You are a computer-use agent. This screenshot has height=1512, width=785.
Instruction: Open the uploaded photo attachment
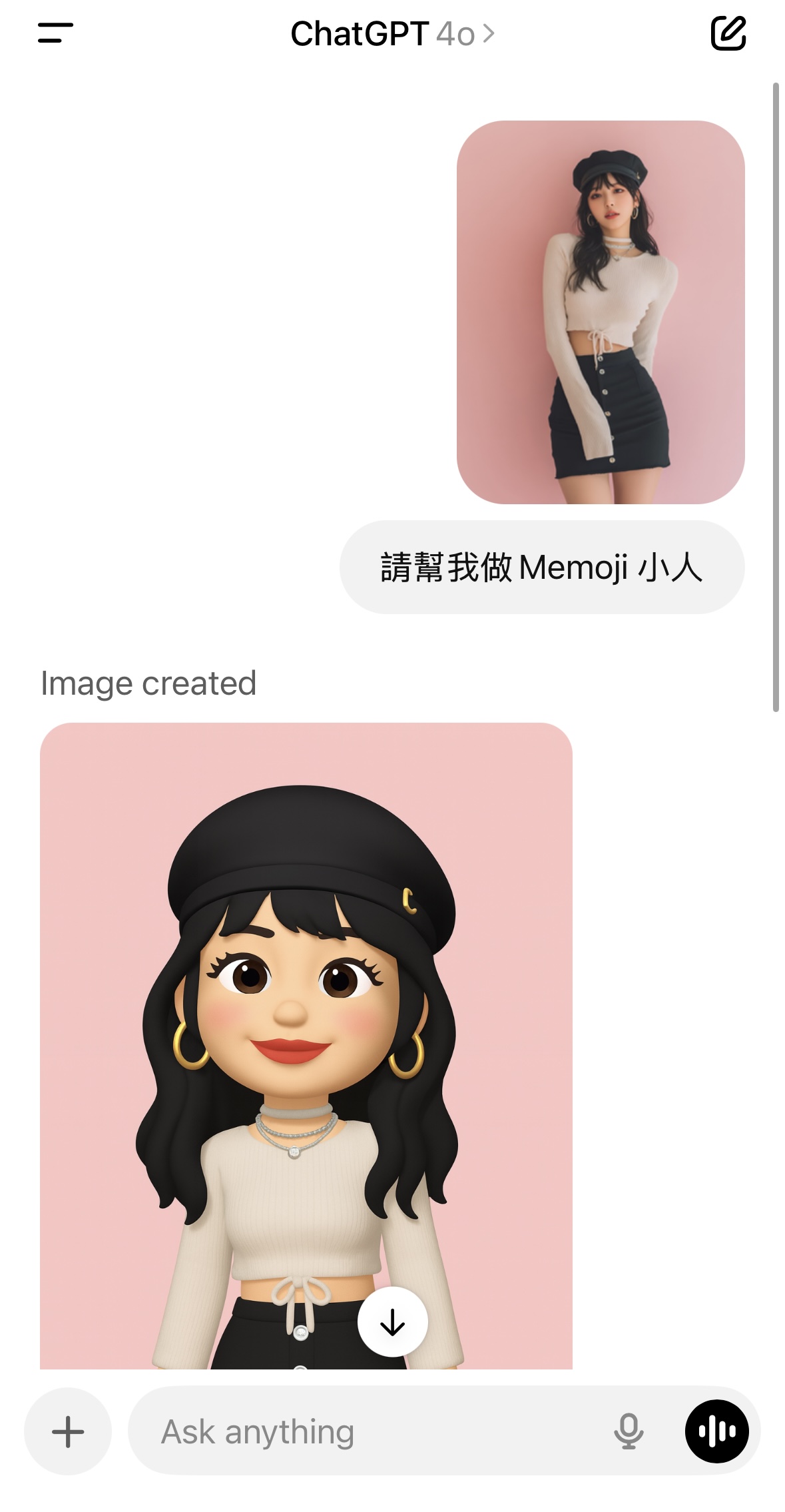[600, 312]
